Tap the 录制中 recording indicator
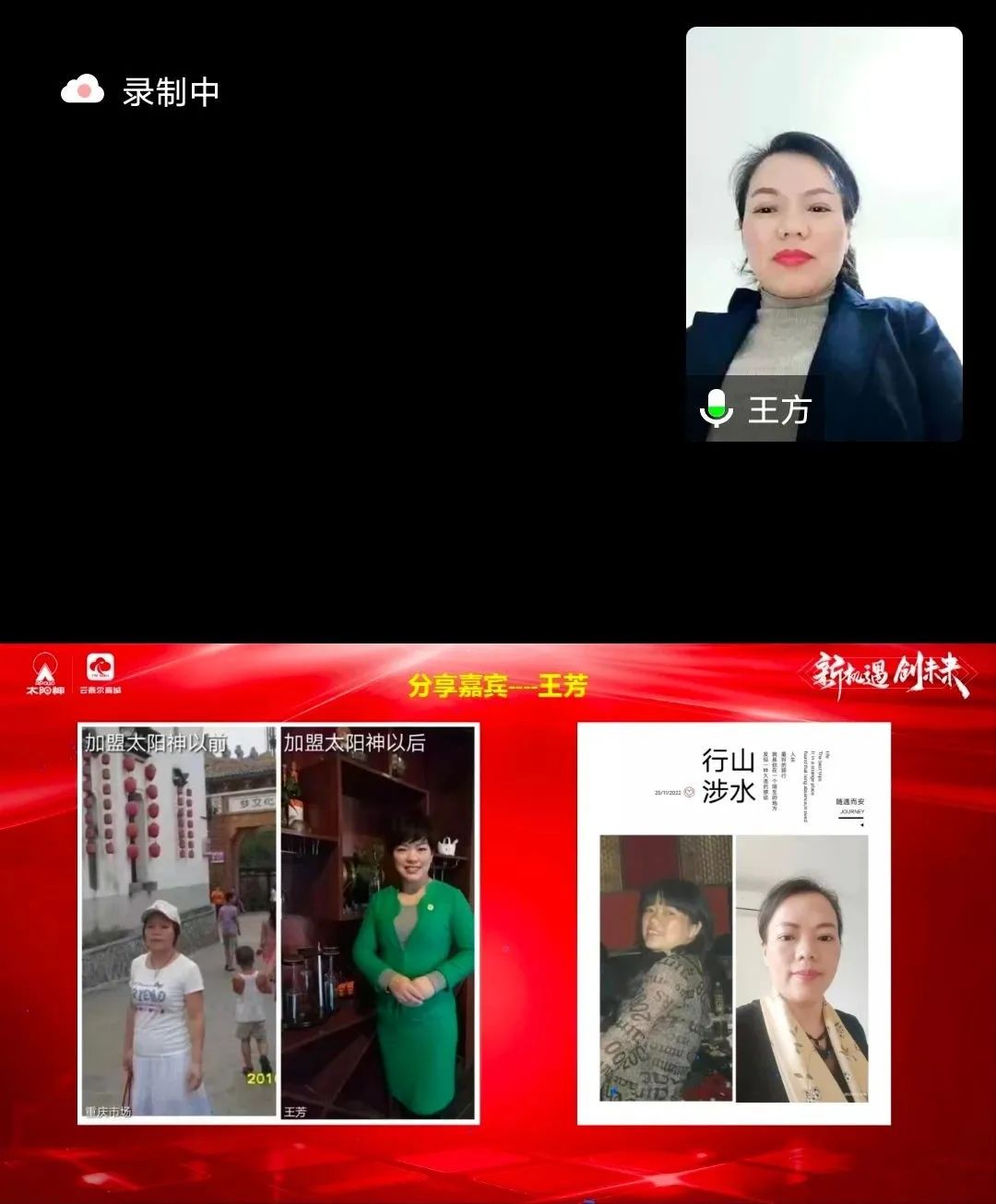This screenshot has height=1204, width=996. pyautogui.click(x=140, y=91)
